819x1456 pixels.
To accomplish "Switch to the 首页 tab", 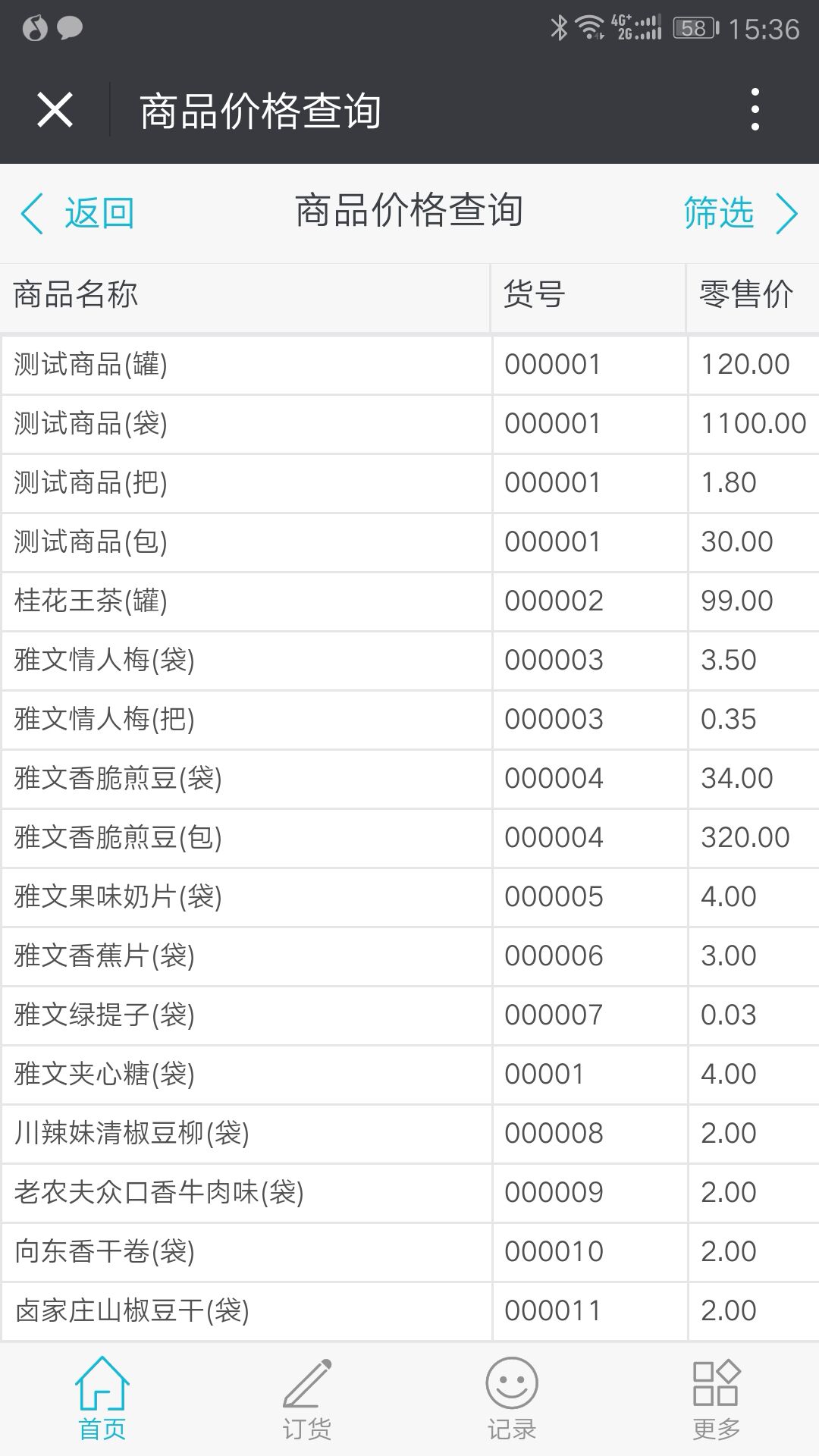I will click(x=102, y=1400).
